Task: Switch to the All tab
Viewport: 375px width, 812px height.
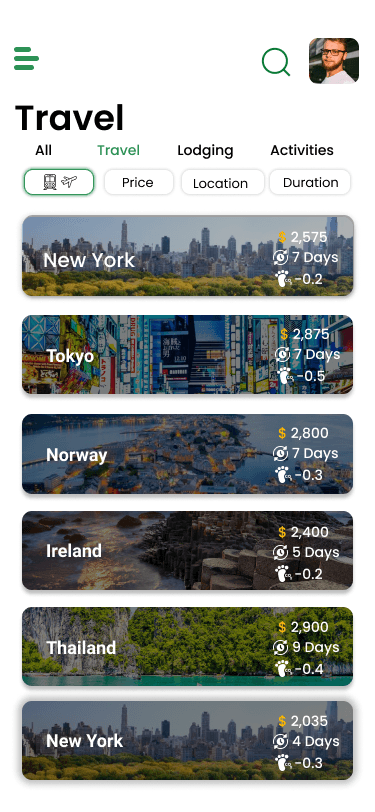Action: pos(44,150)
